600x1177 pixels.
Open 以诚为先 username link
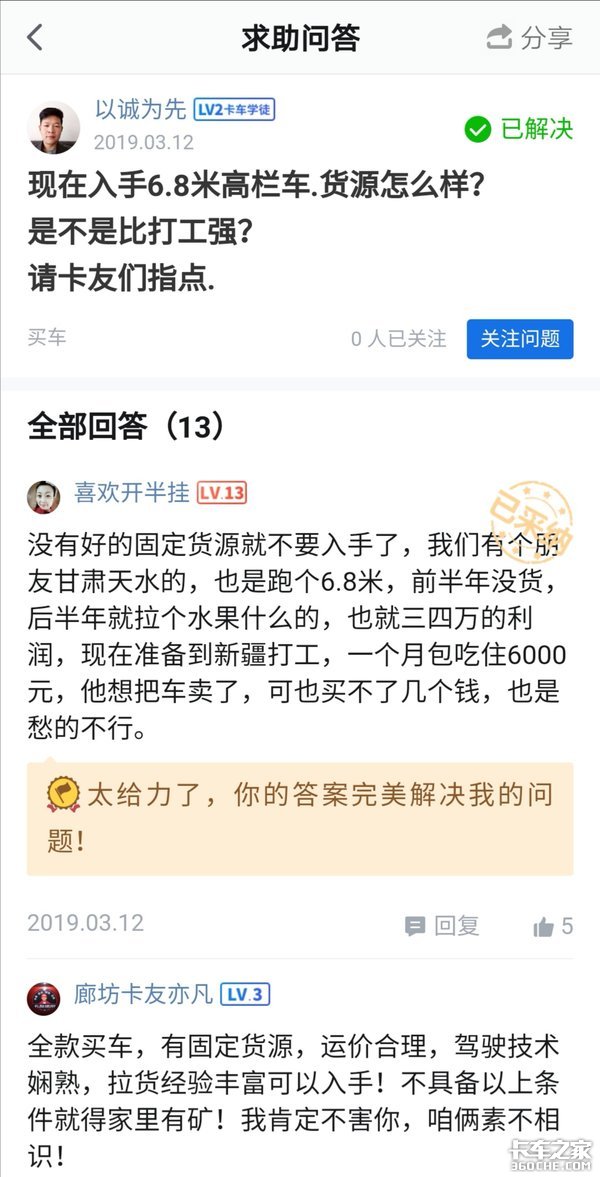(140, 110)
